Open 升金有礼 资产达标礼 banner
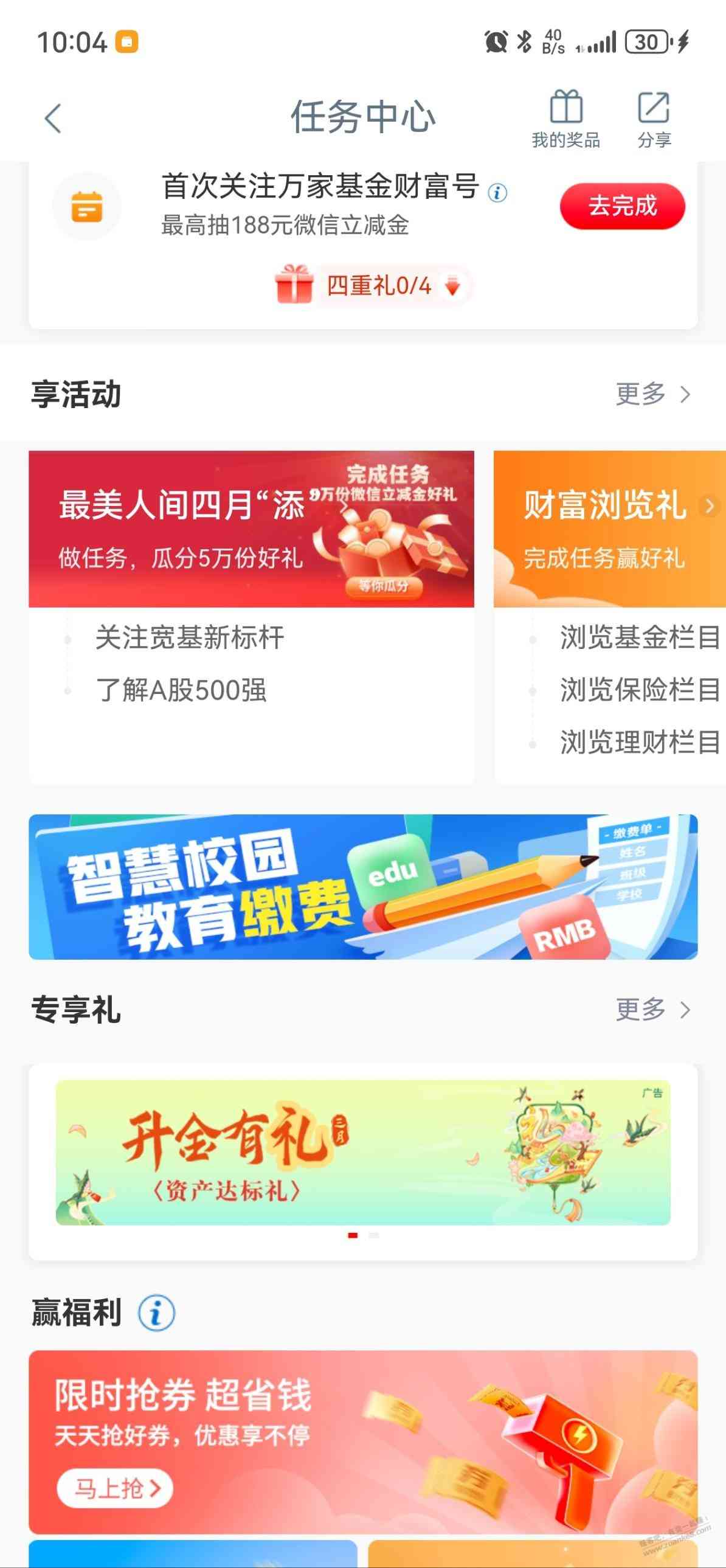726x1568 pixels. pyautogui.click(x=362, y=1152)
